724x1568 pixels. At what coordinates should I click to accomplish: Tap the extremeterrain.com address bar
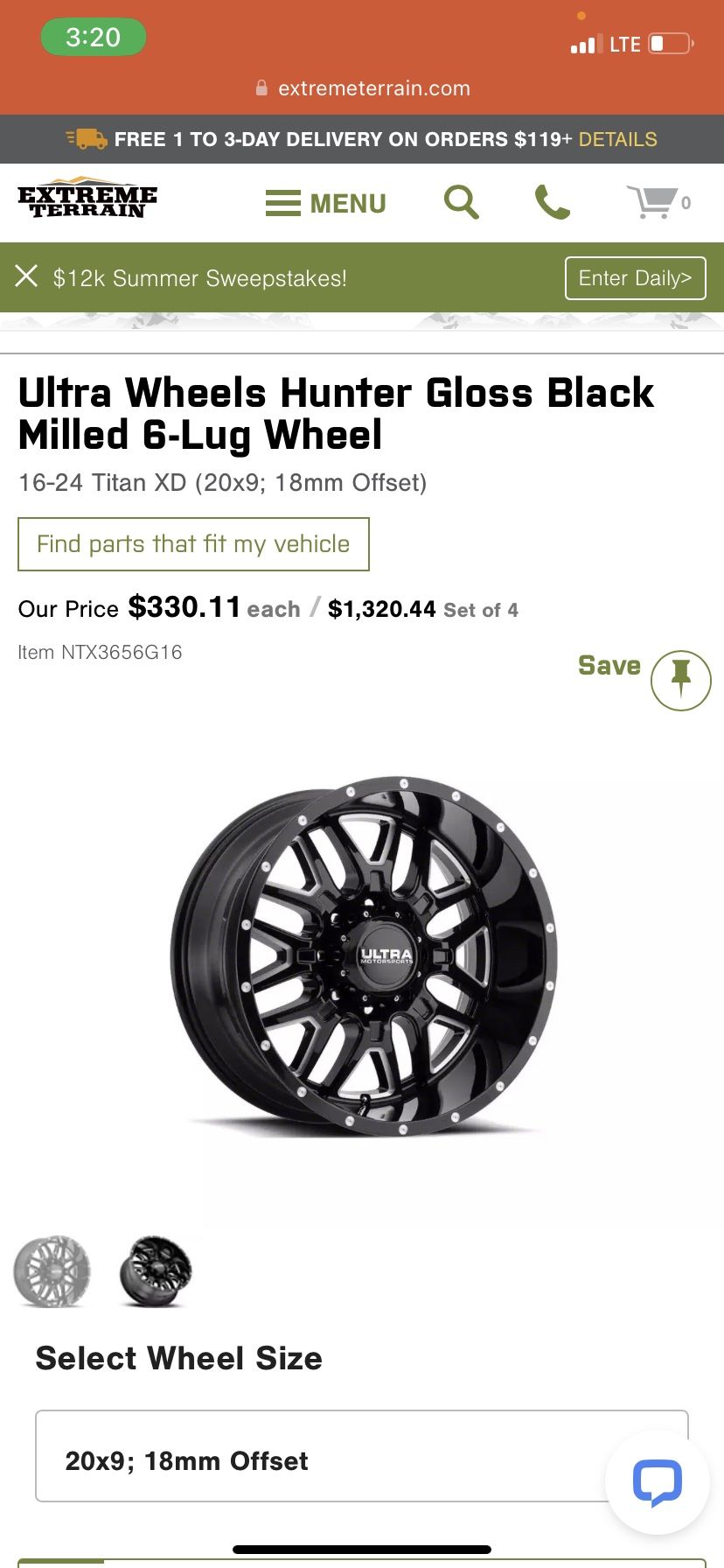click(362, 88)
